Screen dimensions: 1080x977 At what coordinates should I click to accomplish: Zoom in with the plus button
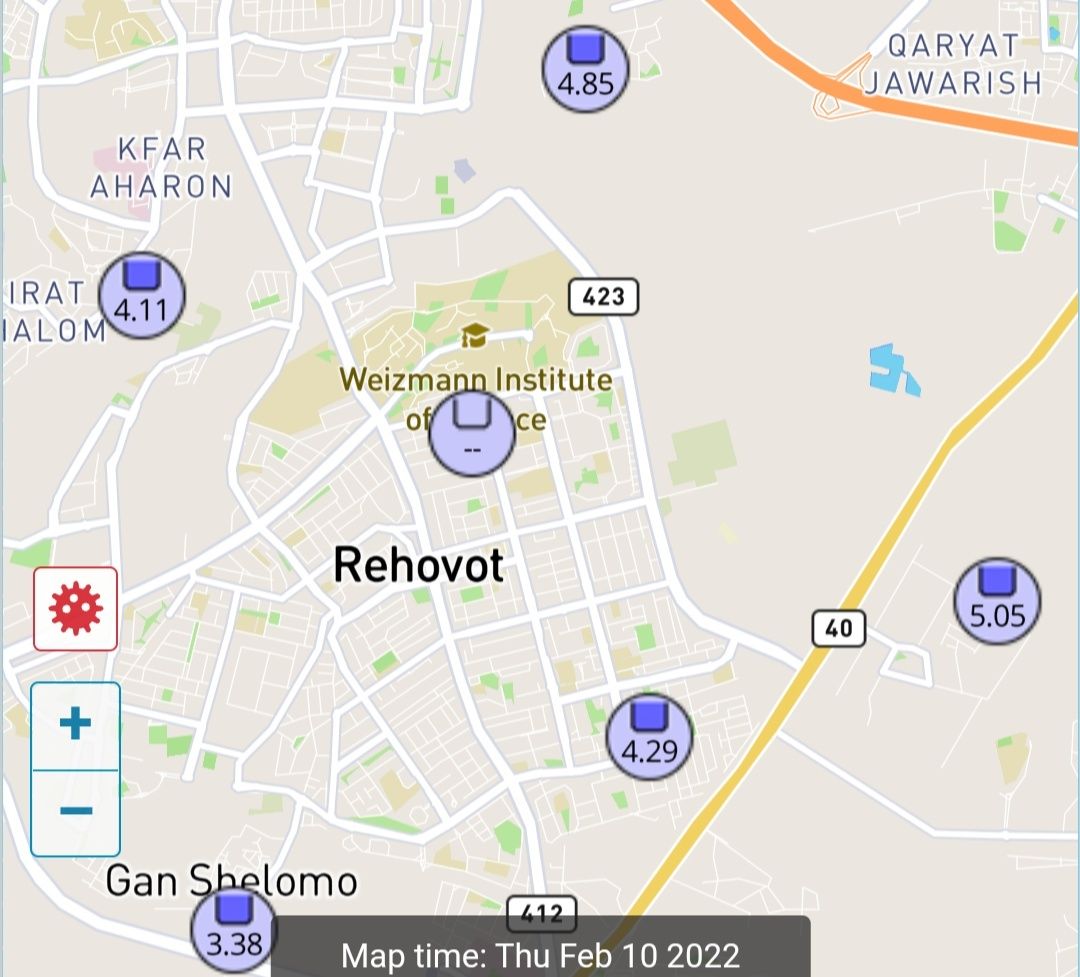[x=76, y=725]
